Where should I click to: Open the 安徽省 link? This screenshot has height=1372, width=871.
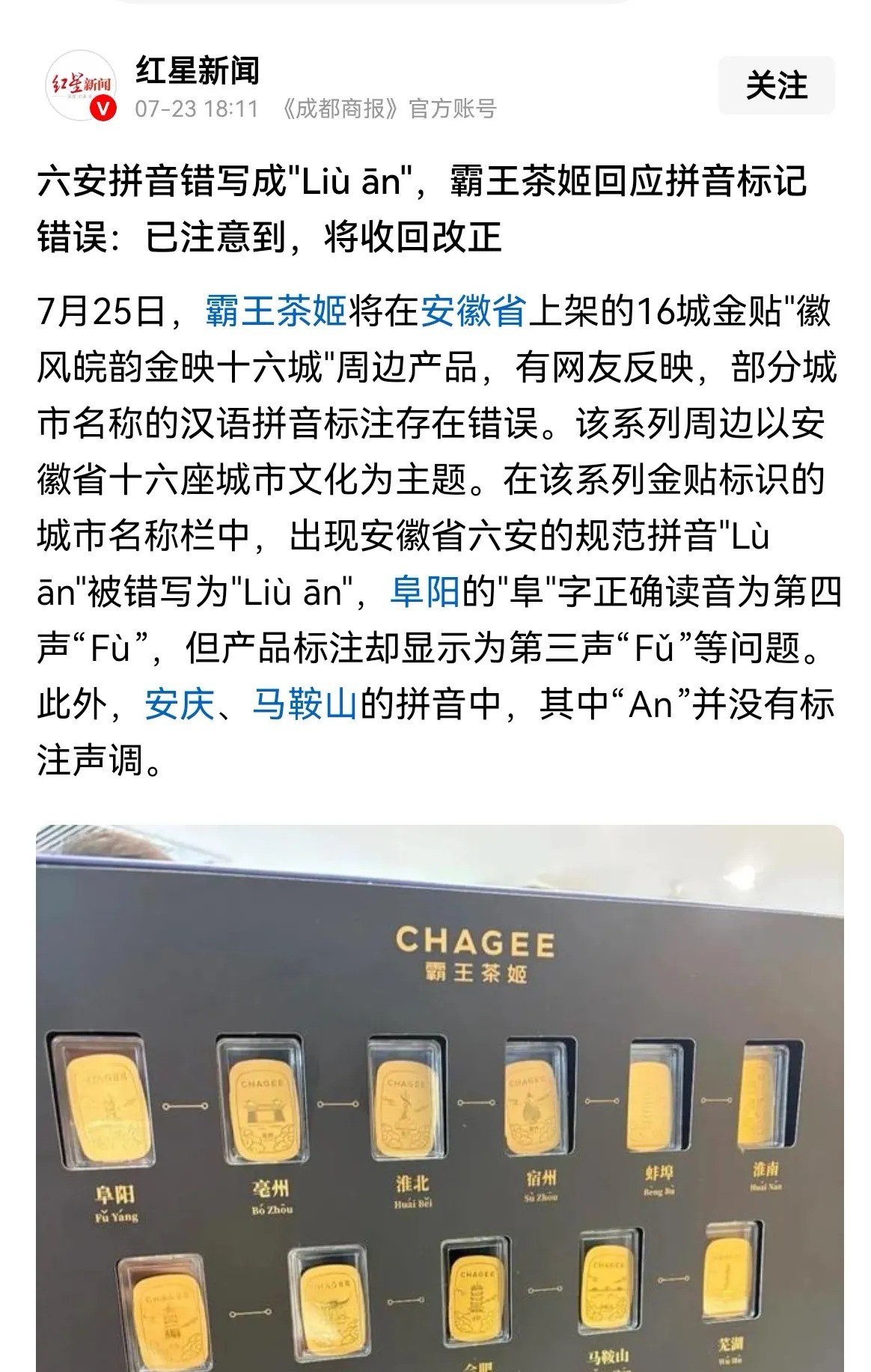(x=474, y=311)
